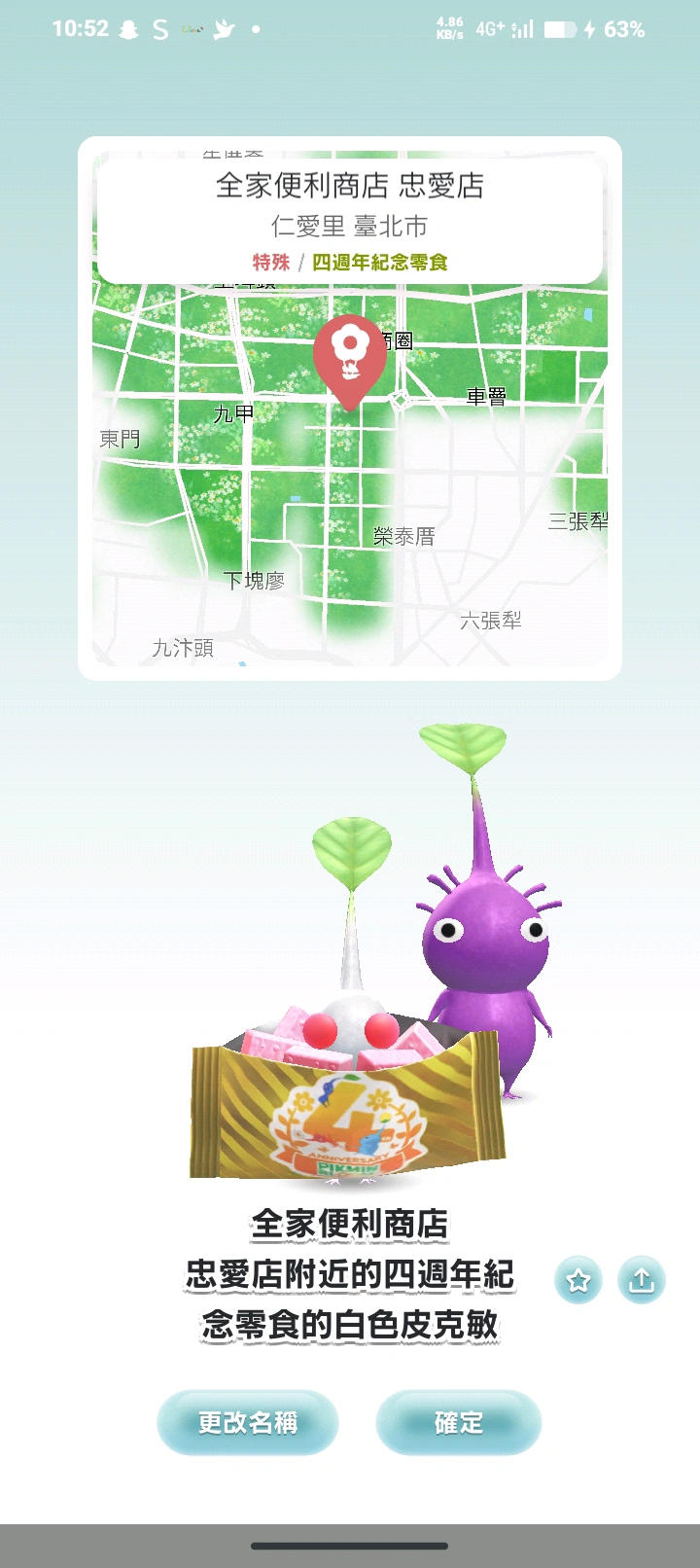Share this Pikmin using the share icon
The width and height of the screenshot is (700, 1568).
(642, 1280)
